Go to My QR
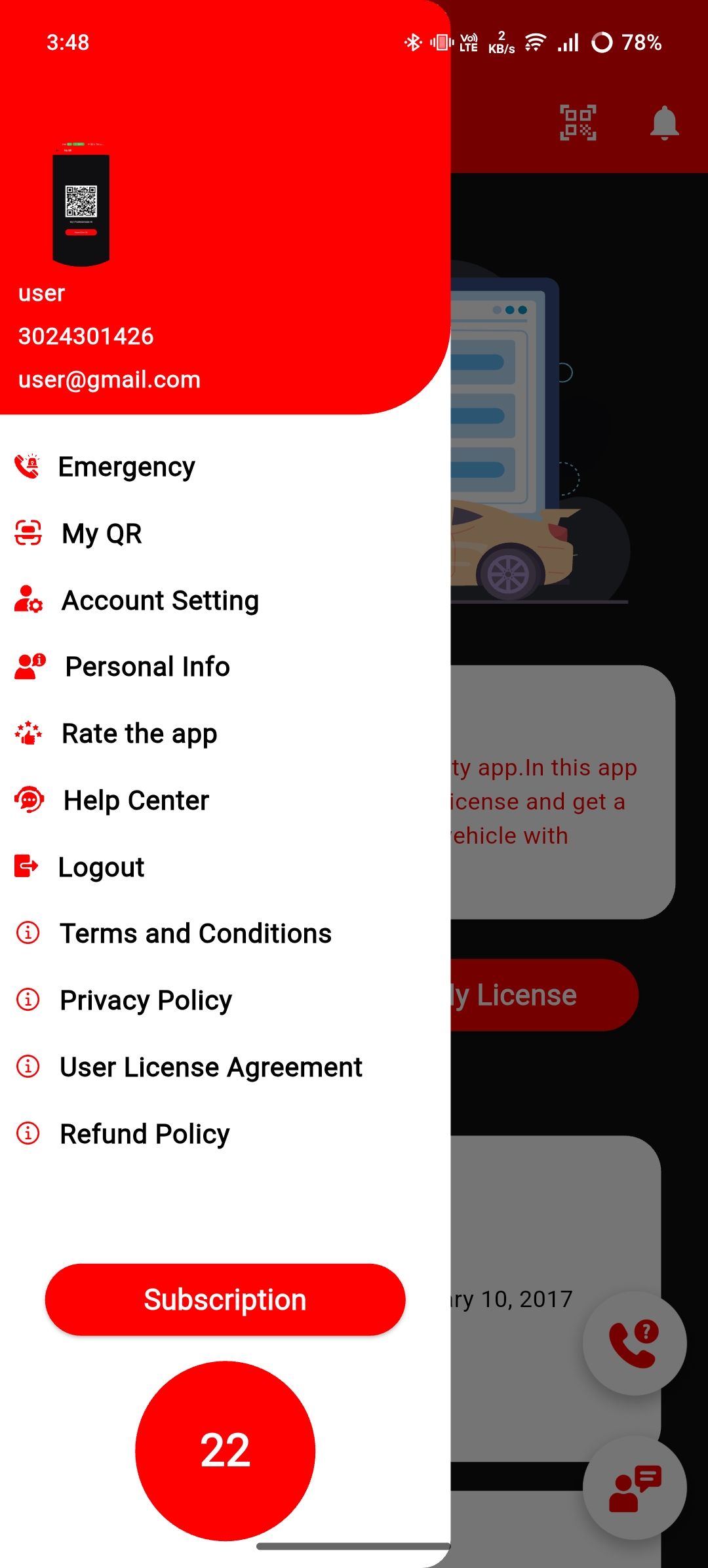Image resolution: width=708 pixels, height=1568 pixels. [102, 534]
